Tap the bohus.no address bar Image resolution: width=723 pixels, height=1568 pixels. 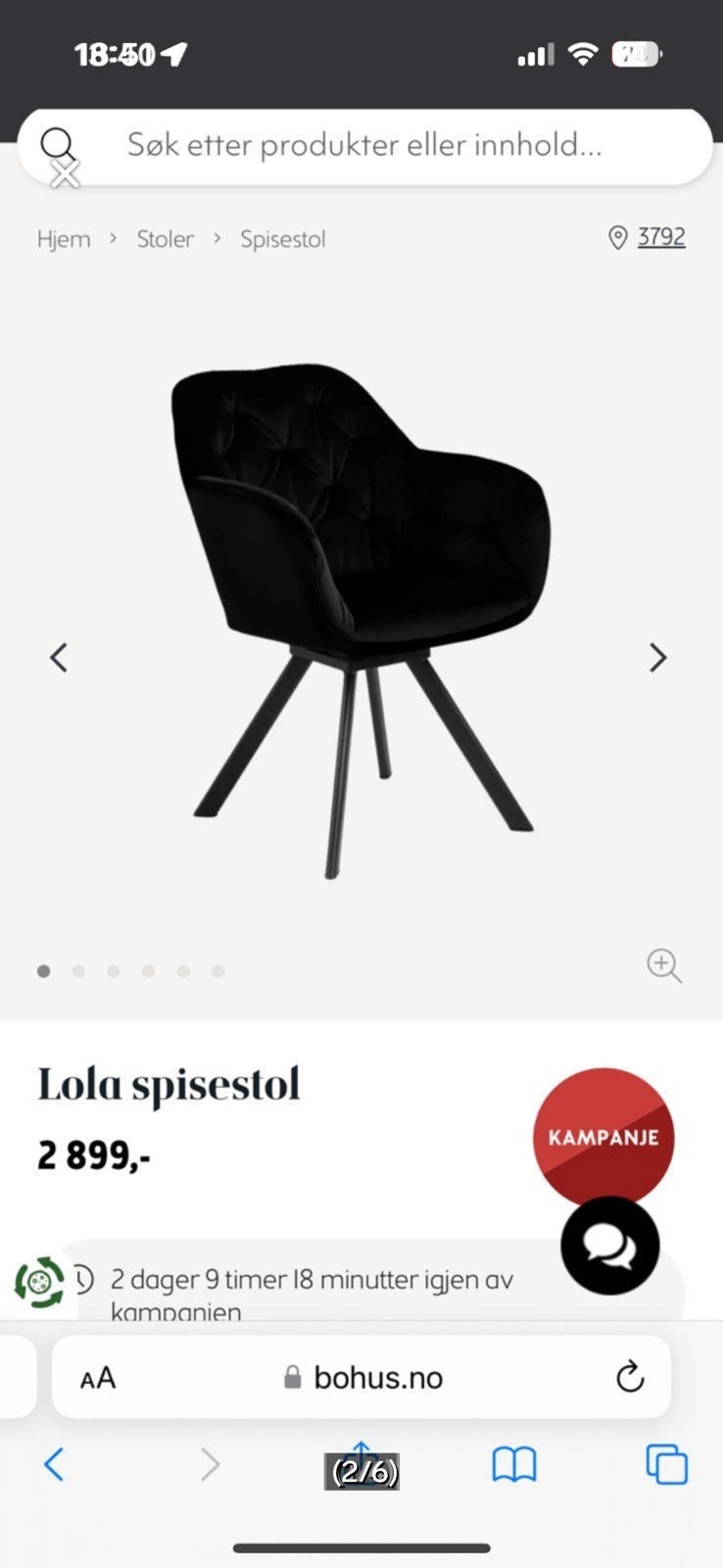pyautogui.click(x=361, y=1377)
